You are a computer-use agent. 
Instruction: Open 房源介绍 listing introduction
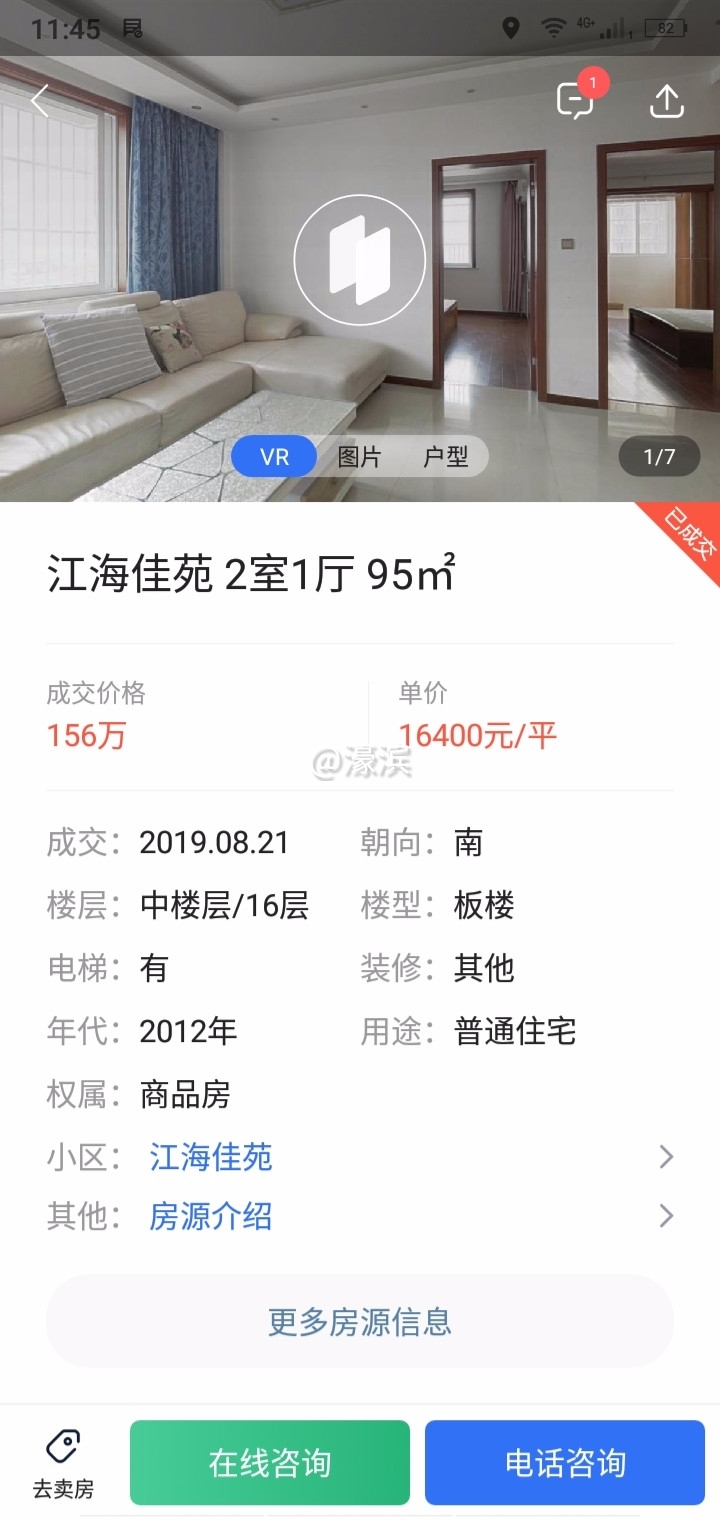point(360,1216)
